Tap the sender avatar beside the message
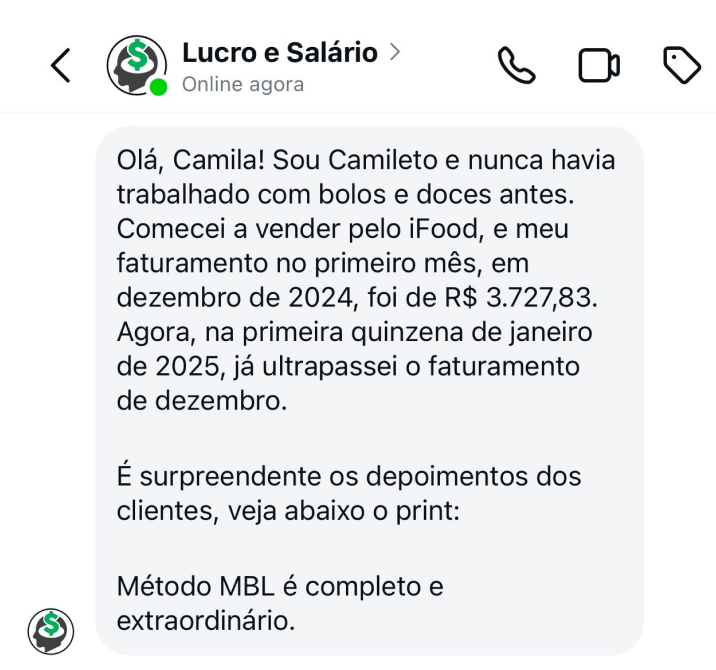This screenshot has width=716, height=670. point(50,630)
